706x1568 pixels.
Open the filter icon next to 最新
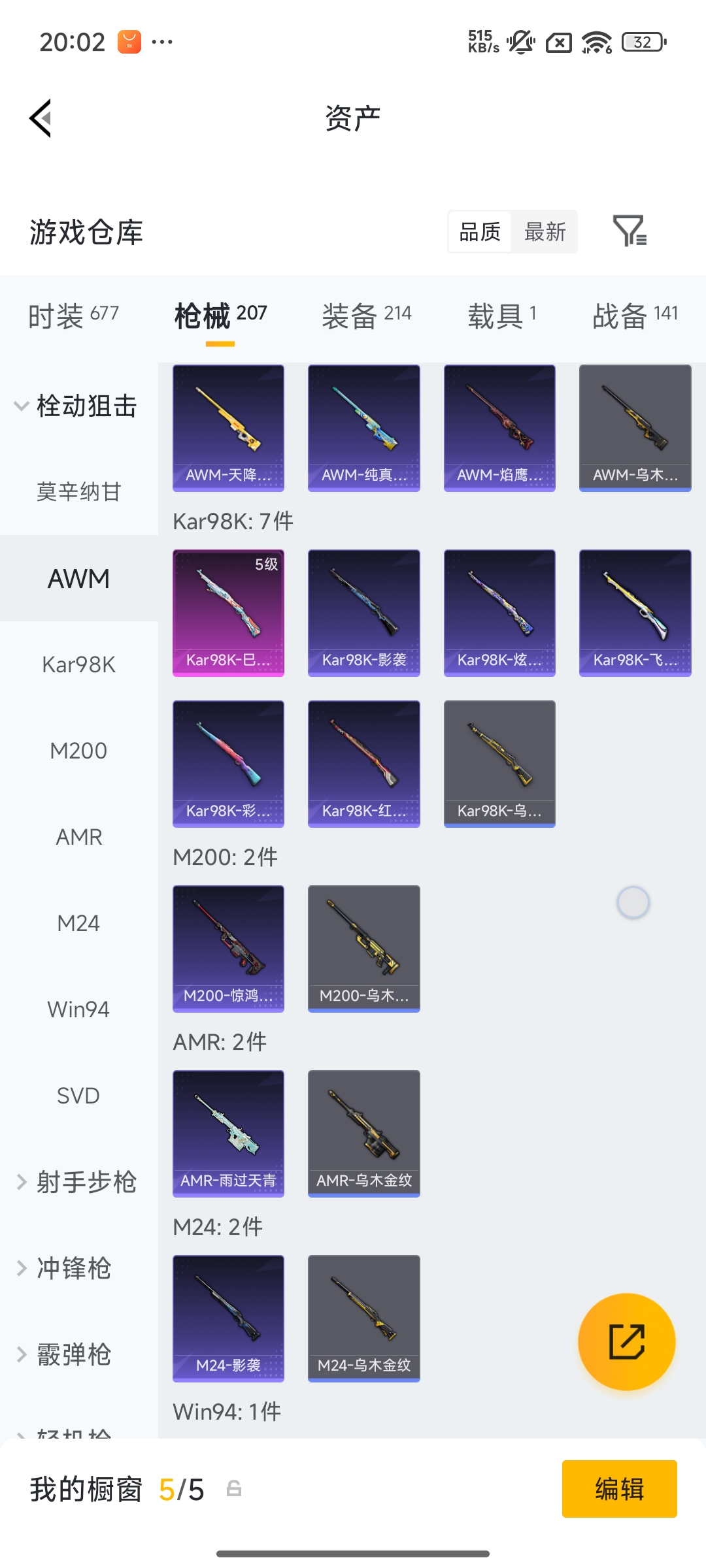630,231
